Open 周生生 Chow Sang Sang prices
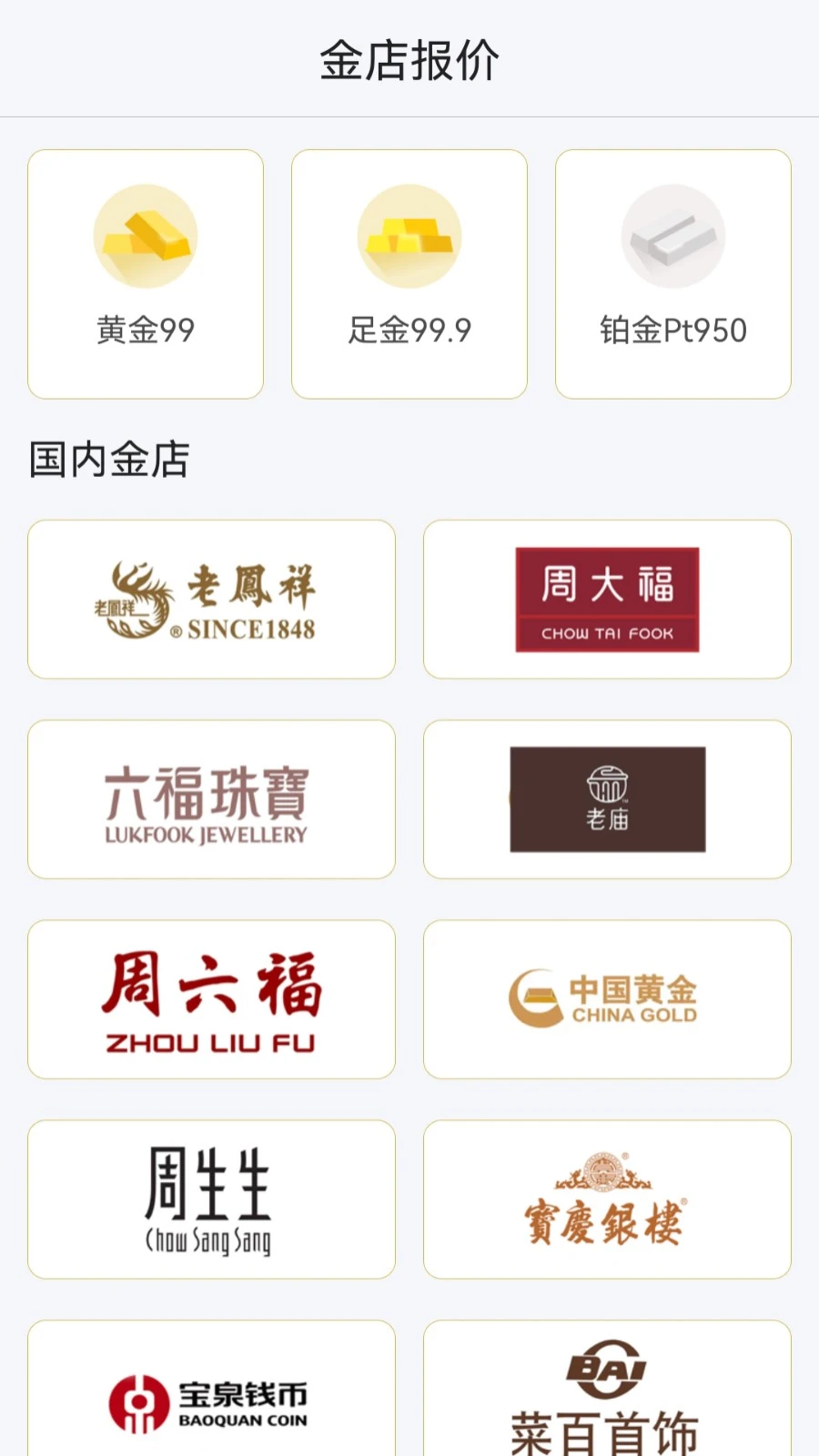This screenshot has height=1456, width=819. tap(211, 1199)
